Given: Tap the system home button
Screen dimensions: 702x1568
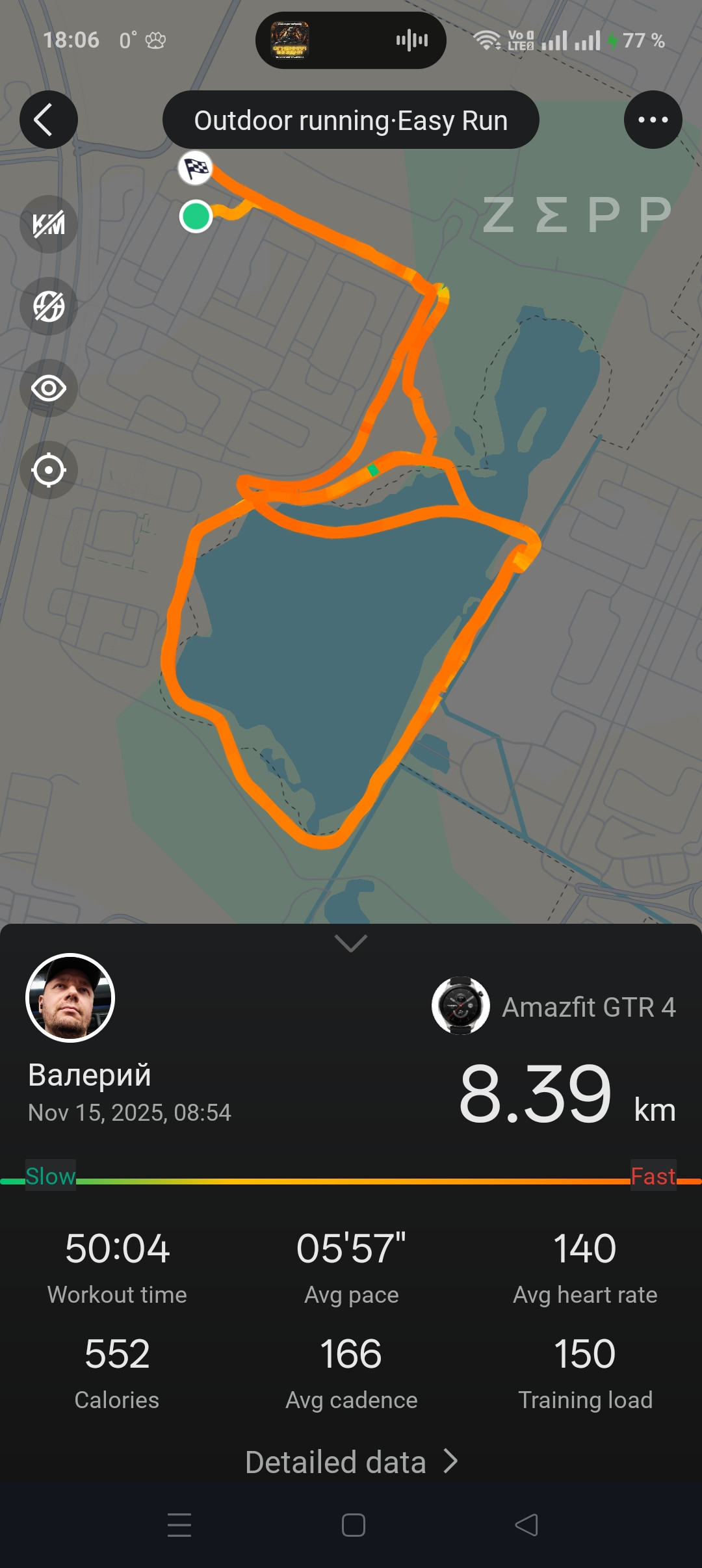Looking at the screenshot, I should (353, 1525).
